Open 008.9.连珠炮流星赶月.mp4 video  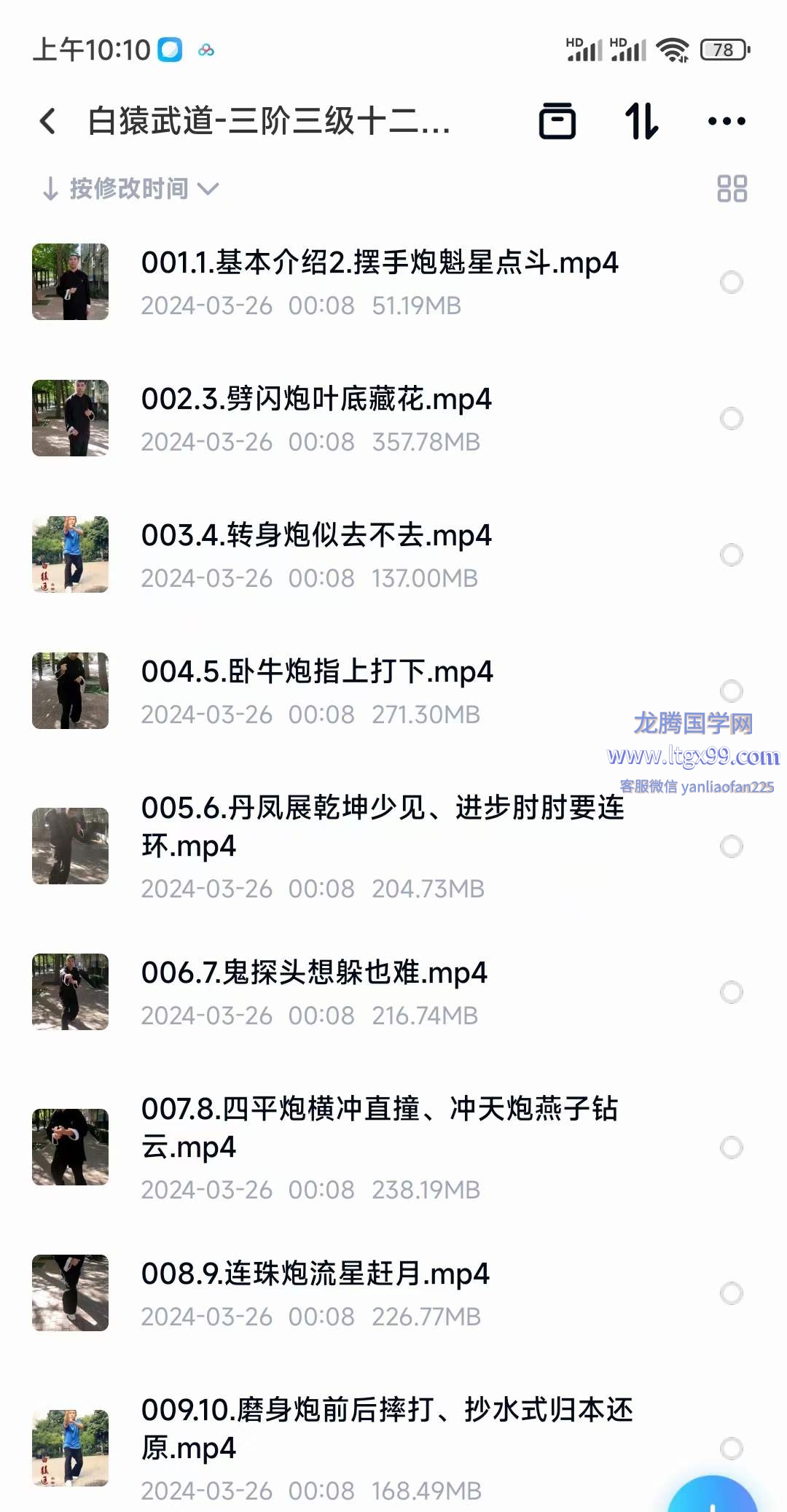(x=315, y=1275)
